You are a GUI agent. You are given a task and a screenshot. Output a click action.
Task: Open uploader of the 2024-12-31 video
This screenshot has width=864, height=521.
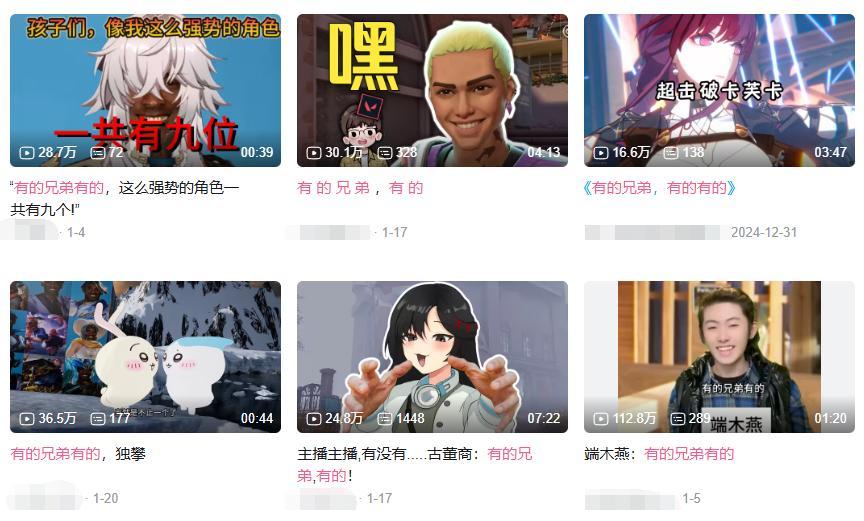point(652,232)
